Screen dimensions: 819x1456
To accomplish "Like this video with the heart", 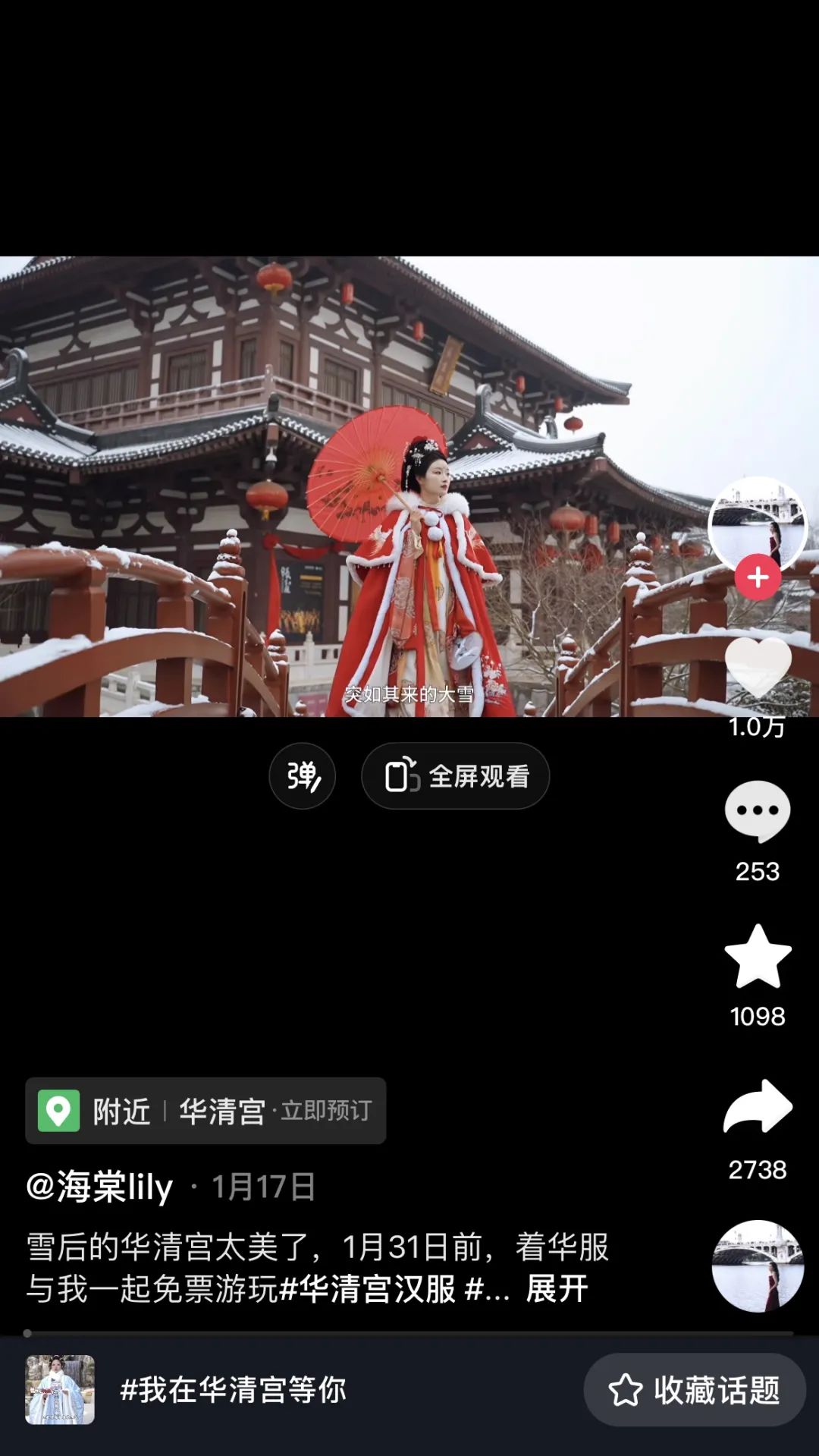I will click(758, 668).
